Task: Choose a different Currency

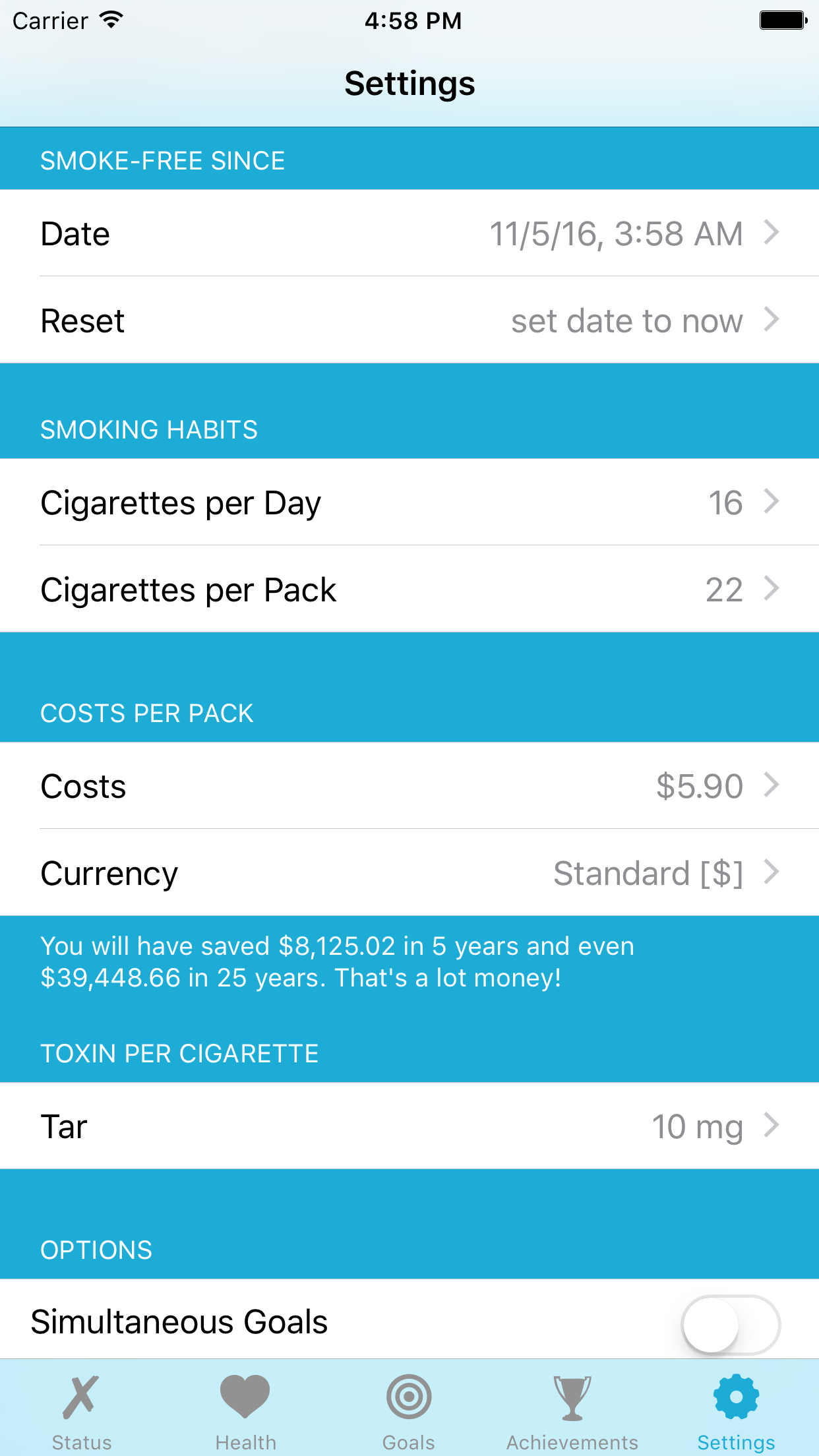Action: coord(409,873)
